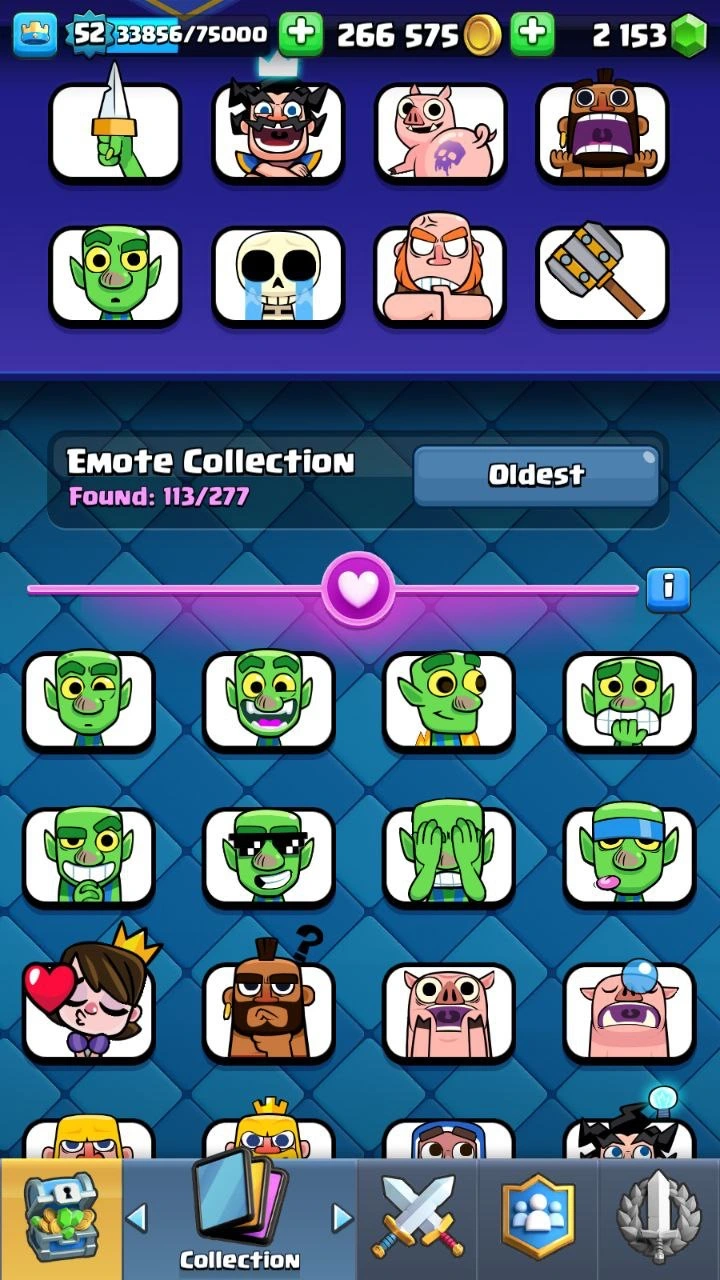Open the emote info button

[668, 589]
